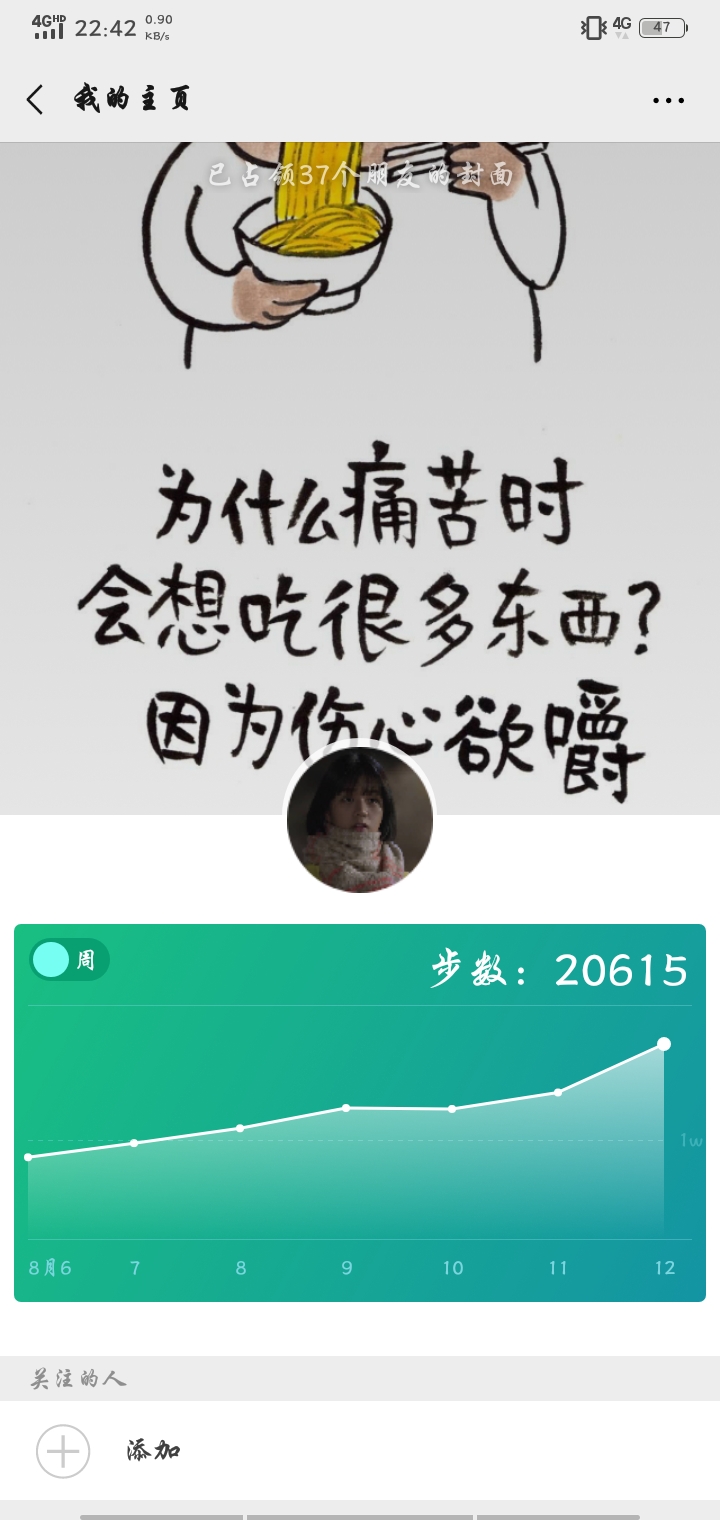Tap the profile avatar photo
This screenshot has height=1520, width=720.
point(360,820)
